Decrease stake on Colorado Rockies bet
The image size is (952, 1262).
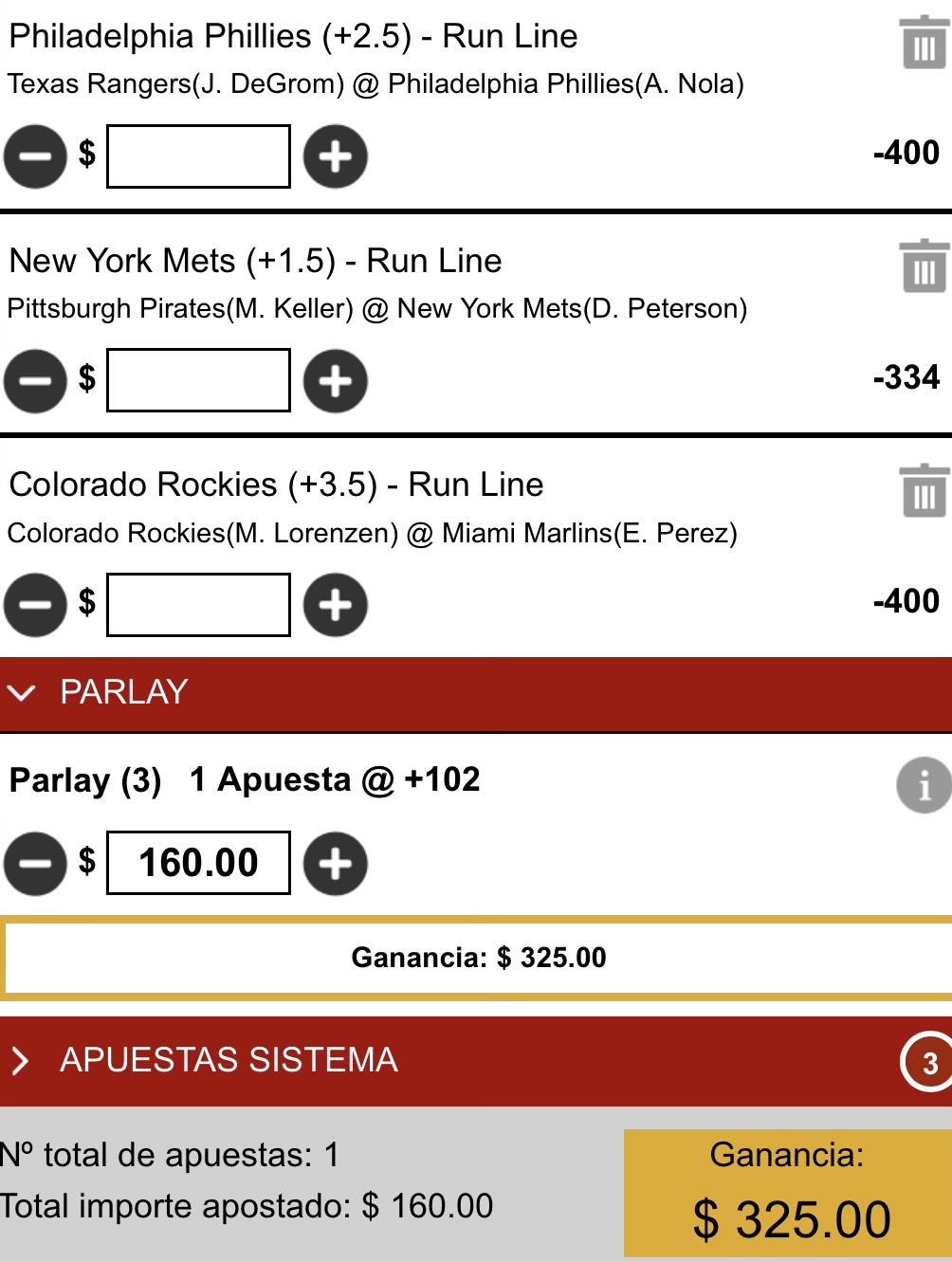pyautogui.click(x=35, y=605)
